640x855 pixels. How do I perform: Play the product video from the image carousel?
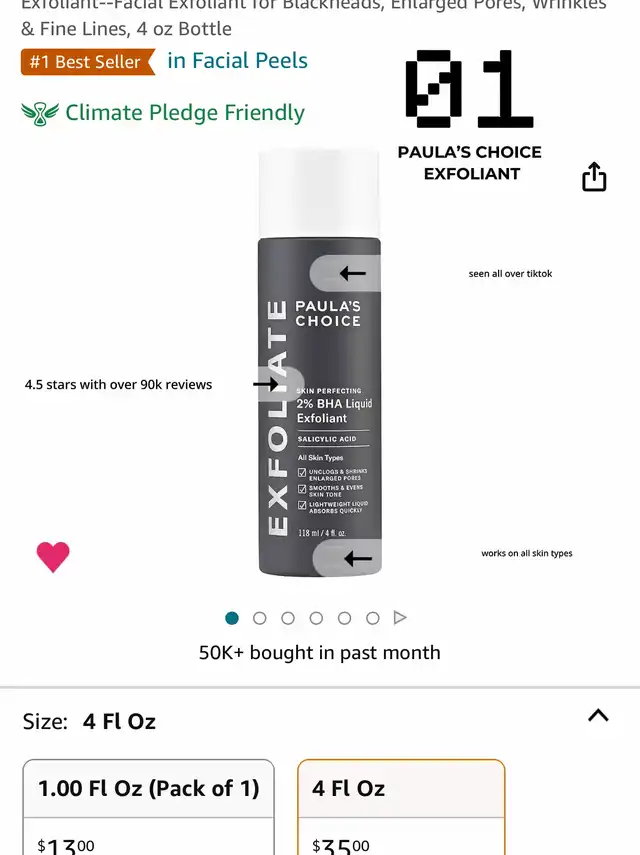pos(400,618)
